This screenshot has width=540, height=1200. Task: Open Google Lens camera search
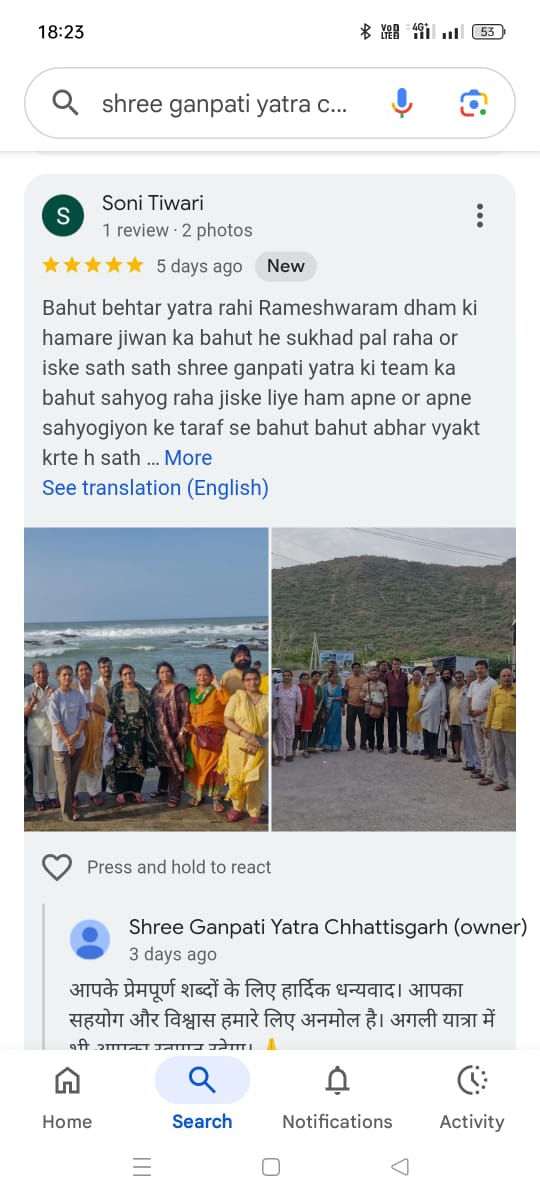click(x=473, y=103)
